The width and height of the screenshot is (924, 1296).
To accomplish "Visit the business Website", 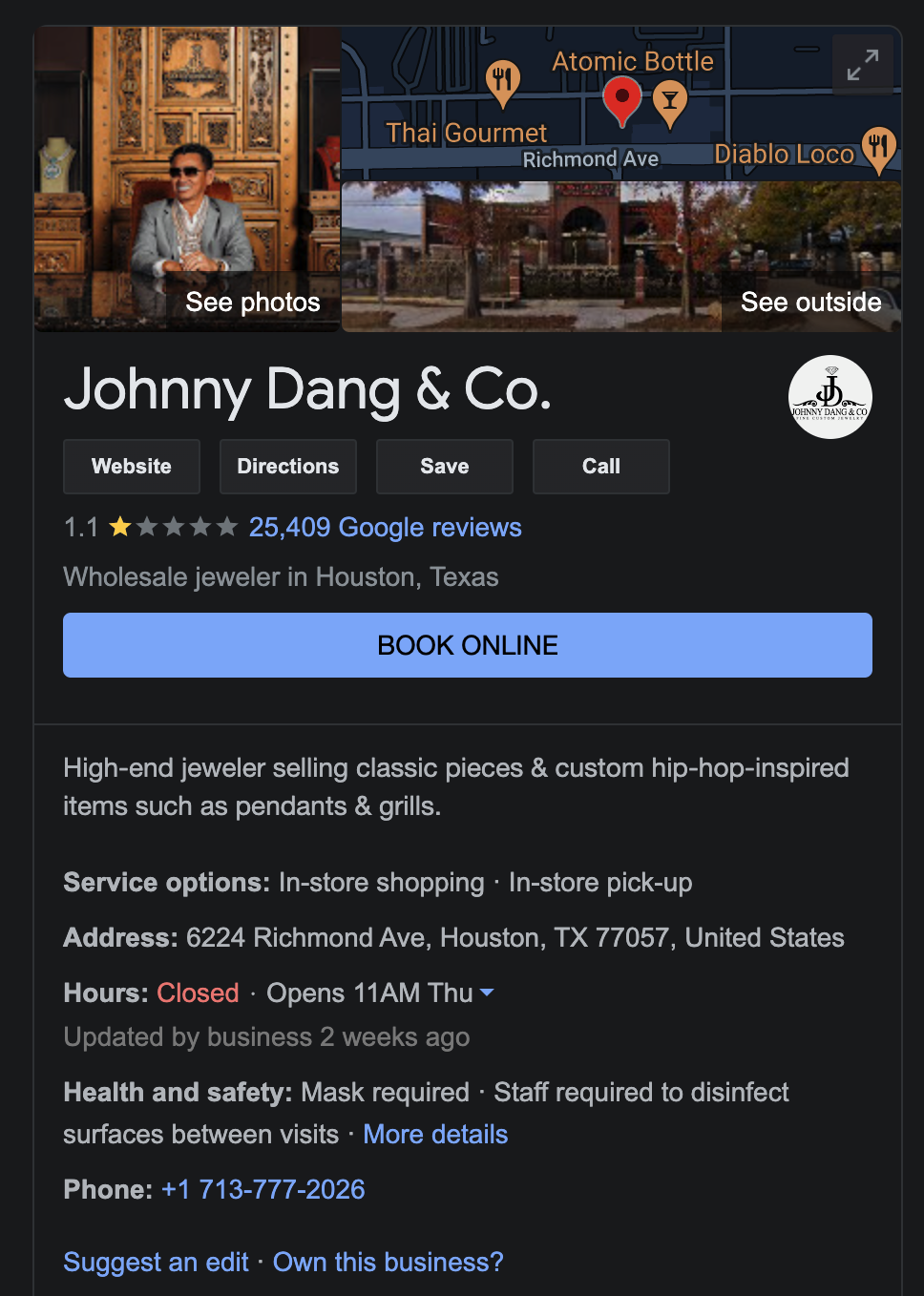I will point(132,467).
